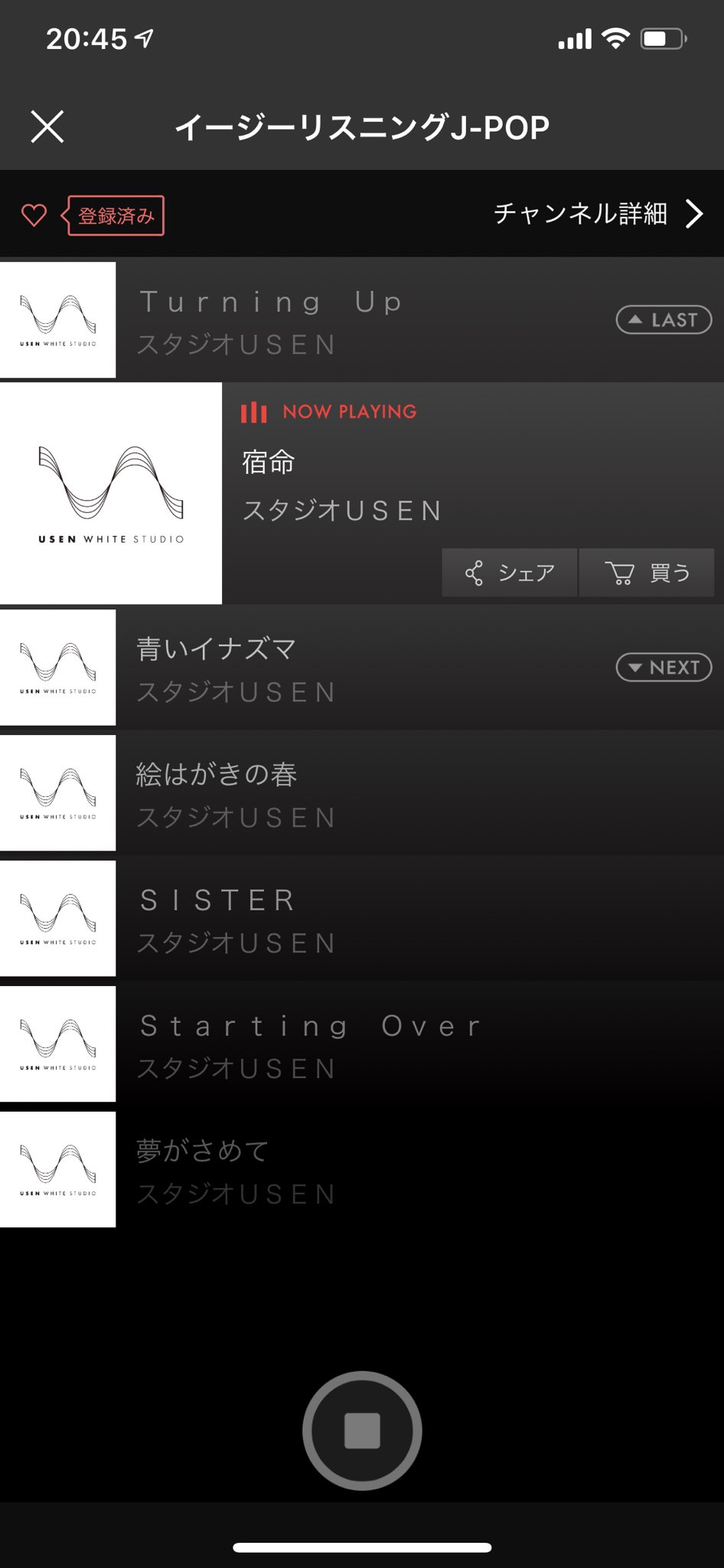
Task: Open the Starting Over track row
Action: (362, 1044)
